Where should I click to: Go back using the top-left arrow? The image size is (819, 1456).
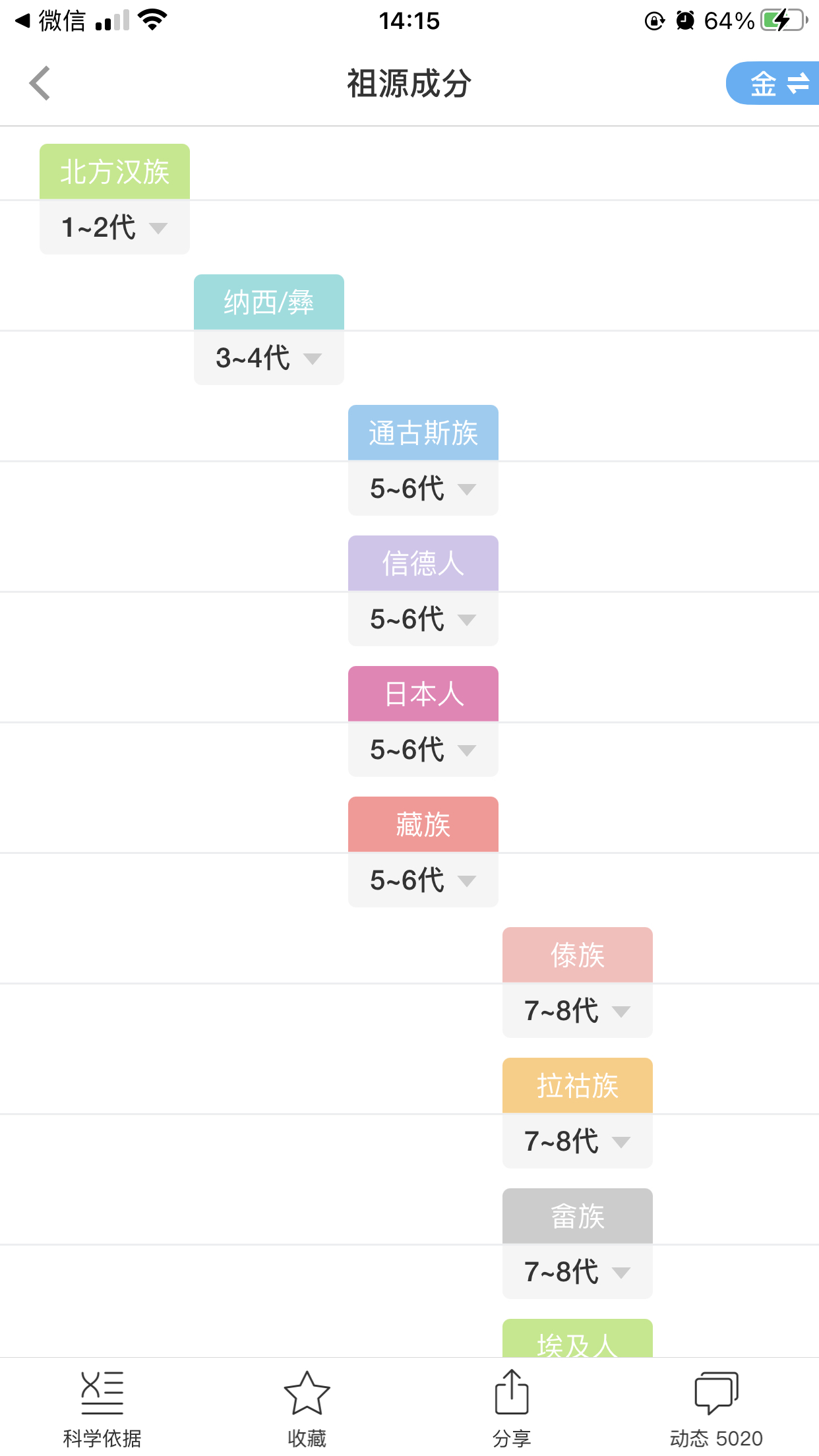(x=40, y=83)
